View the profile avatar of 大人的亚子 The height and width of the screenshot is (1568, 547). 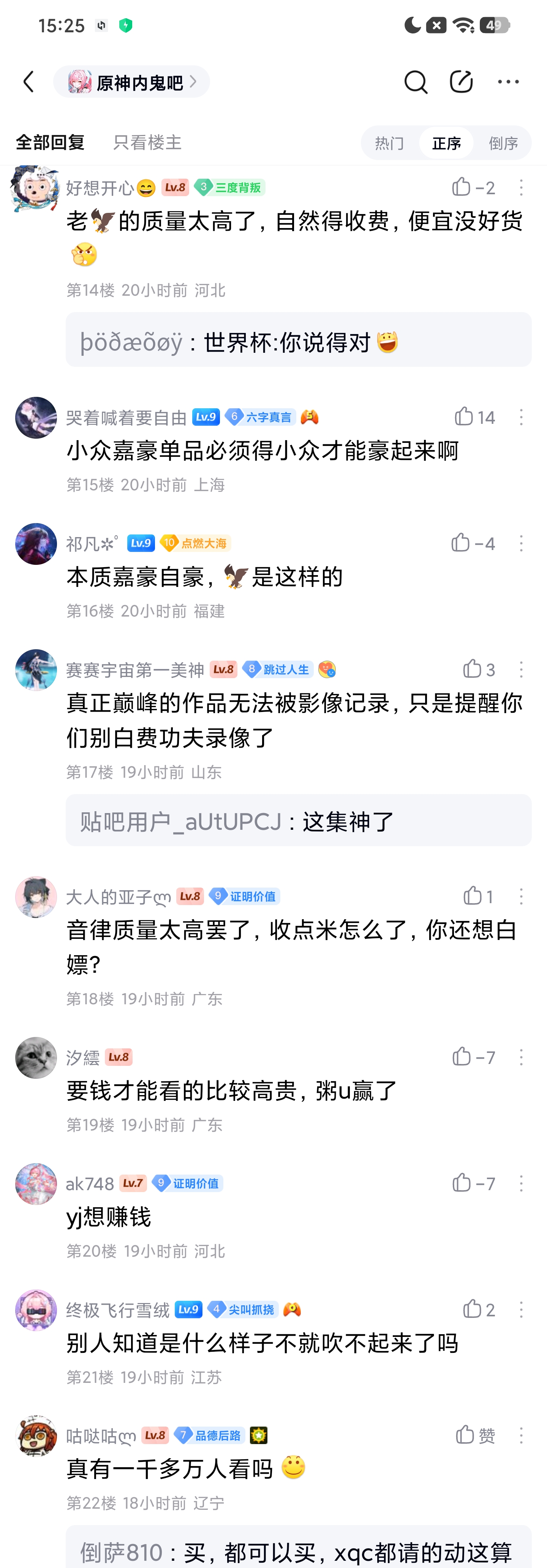coord(36,897)
